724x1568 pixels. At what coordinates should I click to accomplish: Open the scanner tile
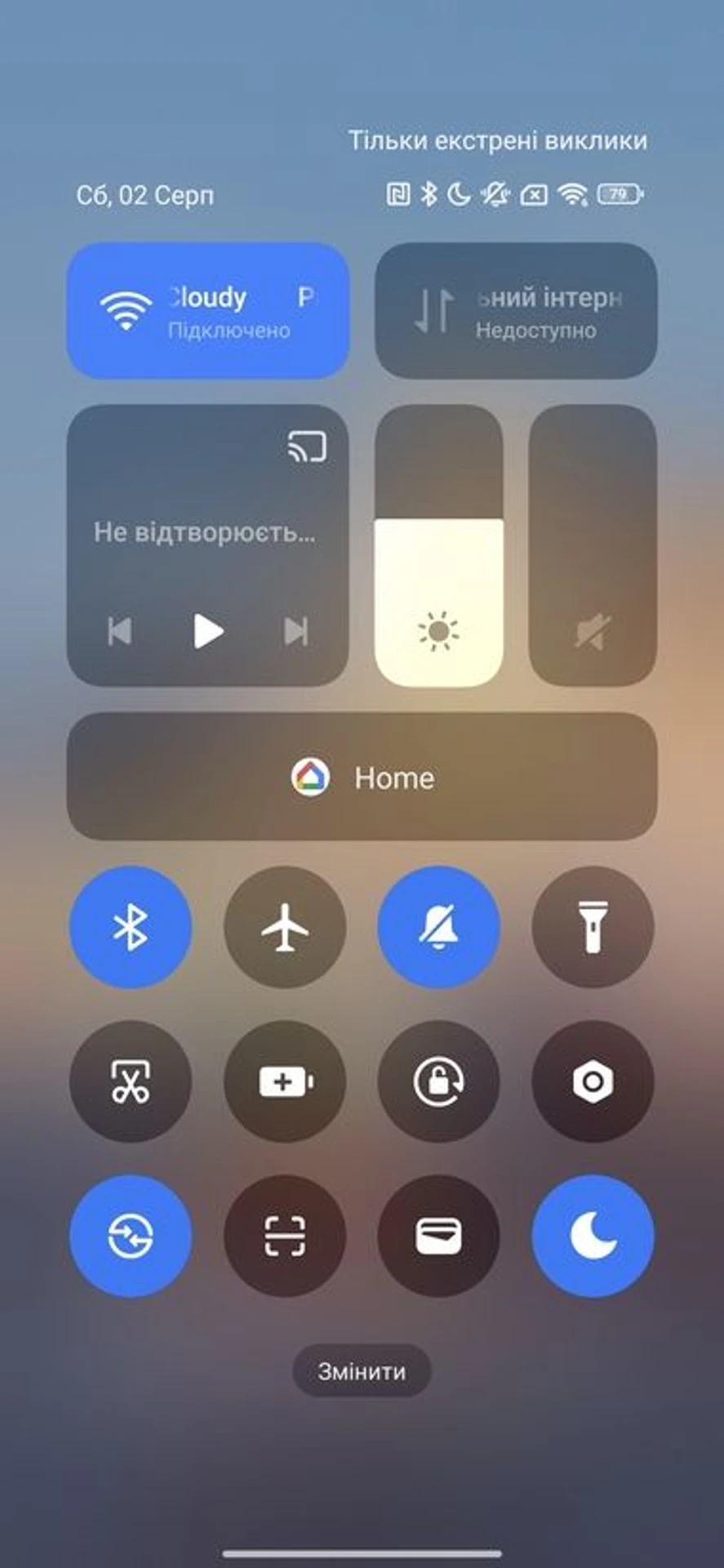tap(285, 1236)
